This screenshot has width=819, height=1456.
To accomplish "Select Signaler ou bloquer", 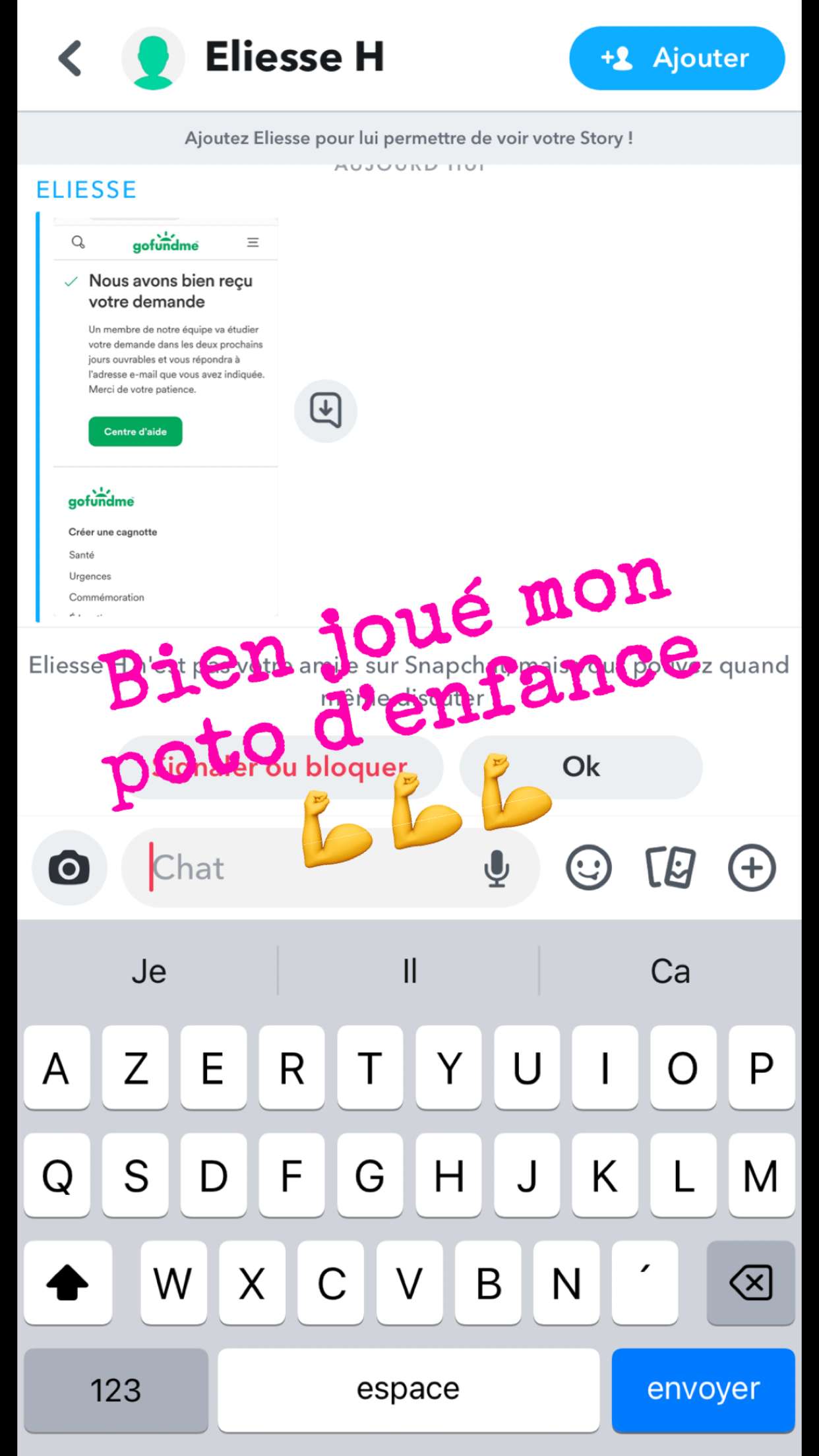I will pyautogui.click(x=280, y=767).
